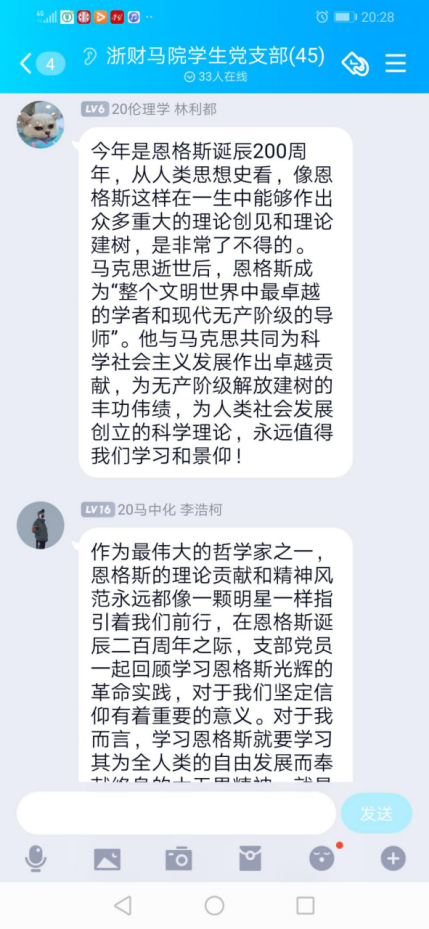Tap the 发送 send button

pyautogui.click(x=376, y=813)
